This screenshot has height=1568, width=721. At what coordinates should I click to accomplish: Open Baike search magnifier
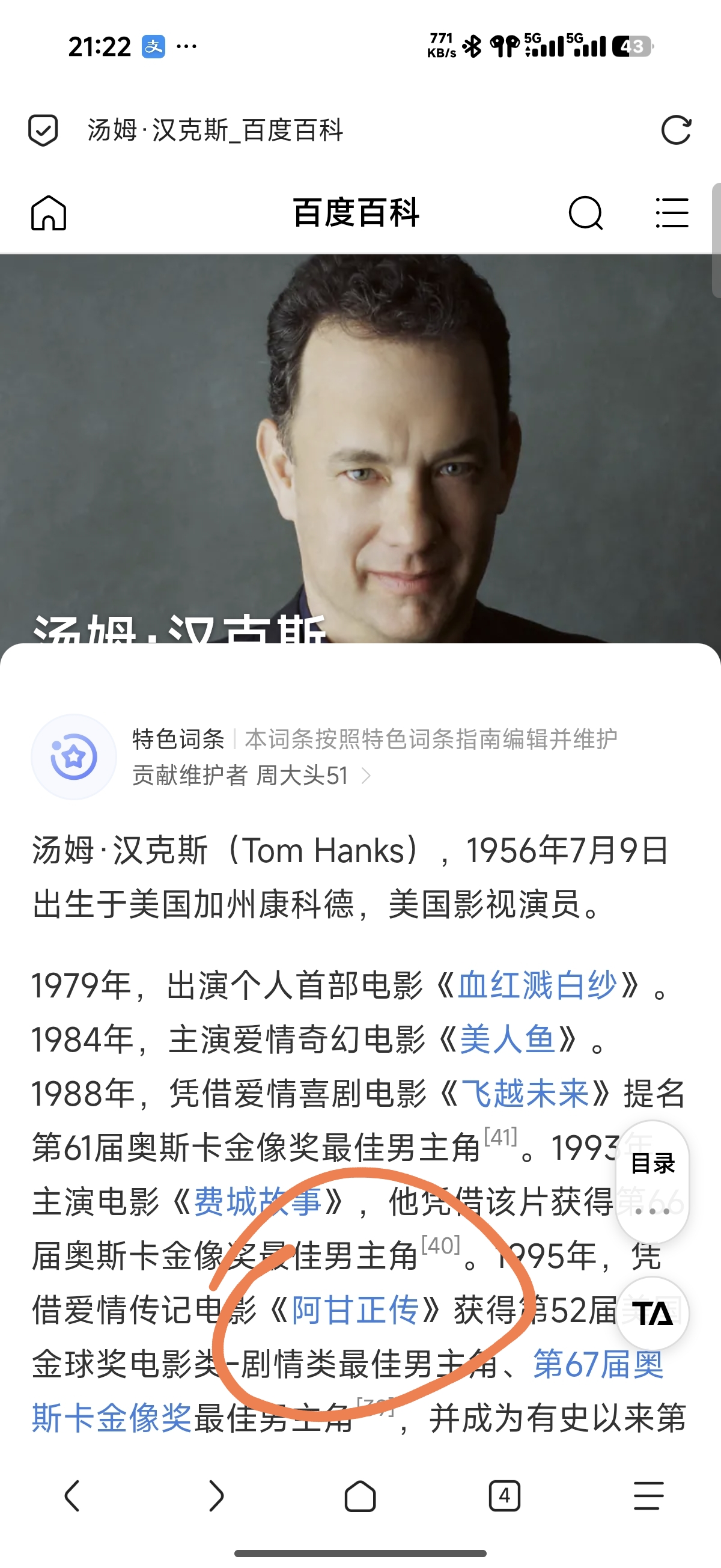click(585, 213)
